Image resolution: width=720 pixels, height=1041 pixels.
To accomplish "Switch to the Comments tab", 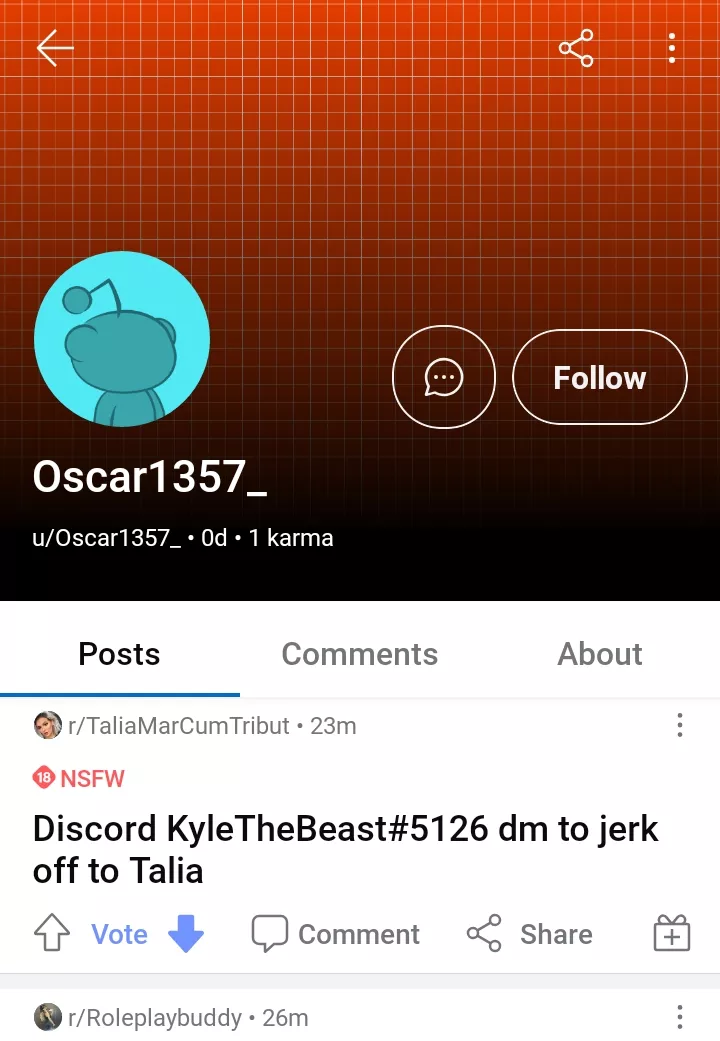I will [360, 654].
